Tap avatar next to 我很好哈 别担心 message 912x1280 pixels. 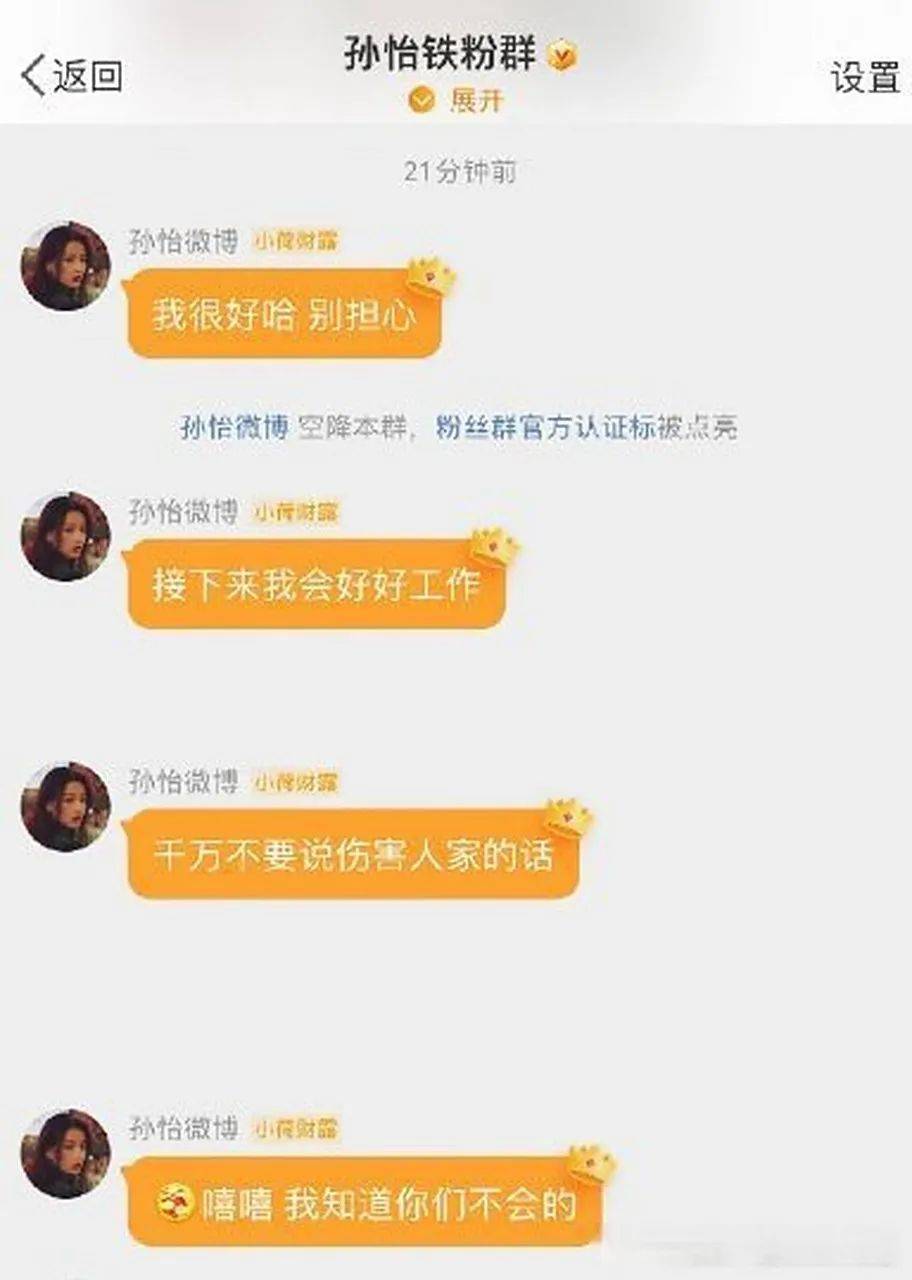coord(66,266)
